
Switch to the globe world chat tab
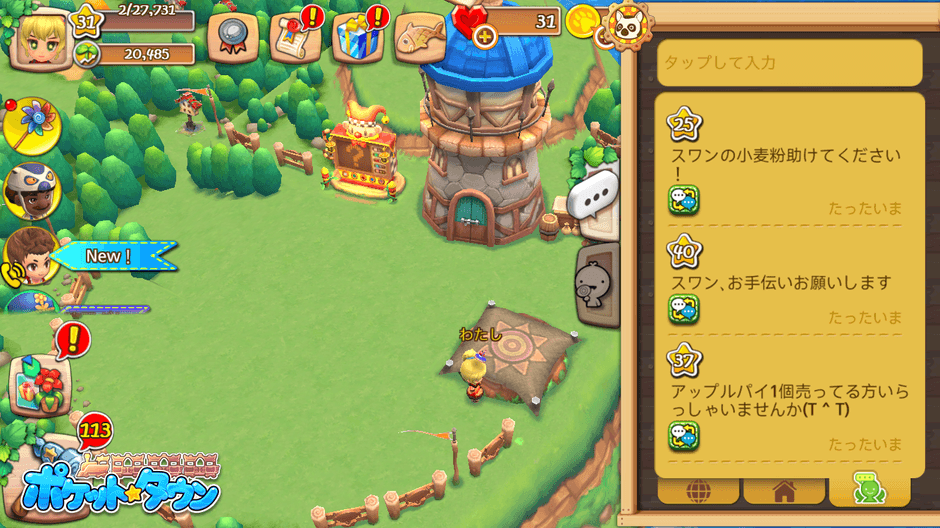698,491
